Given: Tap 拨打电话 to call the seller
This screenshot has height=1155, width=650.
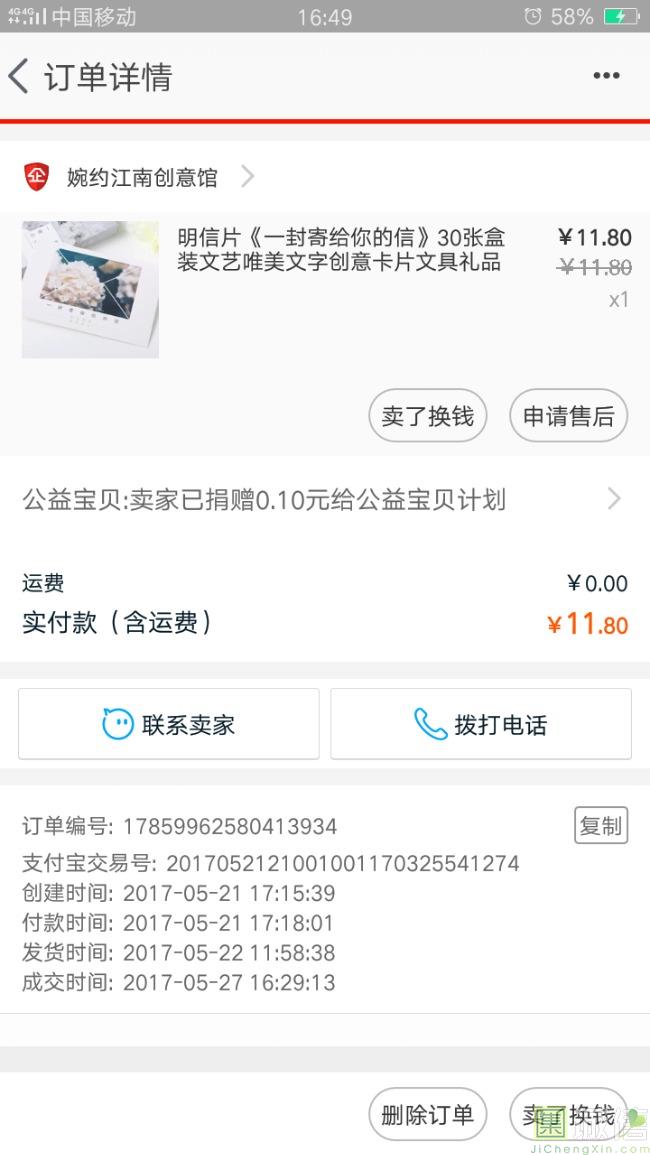Looking at the screenshot, I should (x=481, y=724).
